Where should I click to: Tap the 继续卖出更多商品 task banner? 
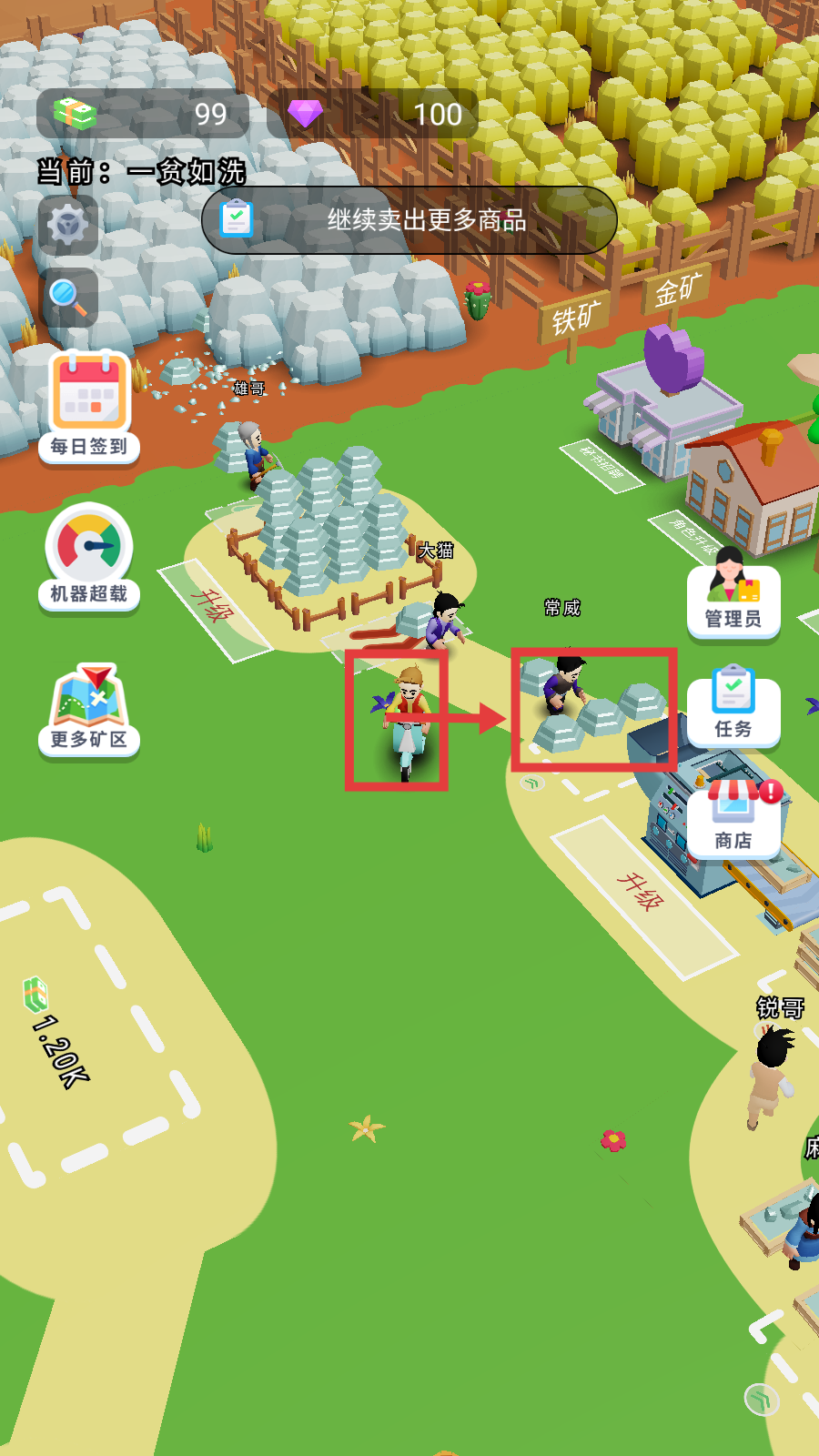point(409,220)
